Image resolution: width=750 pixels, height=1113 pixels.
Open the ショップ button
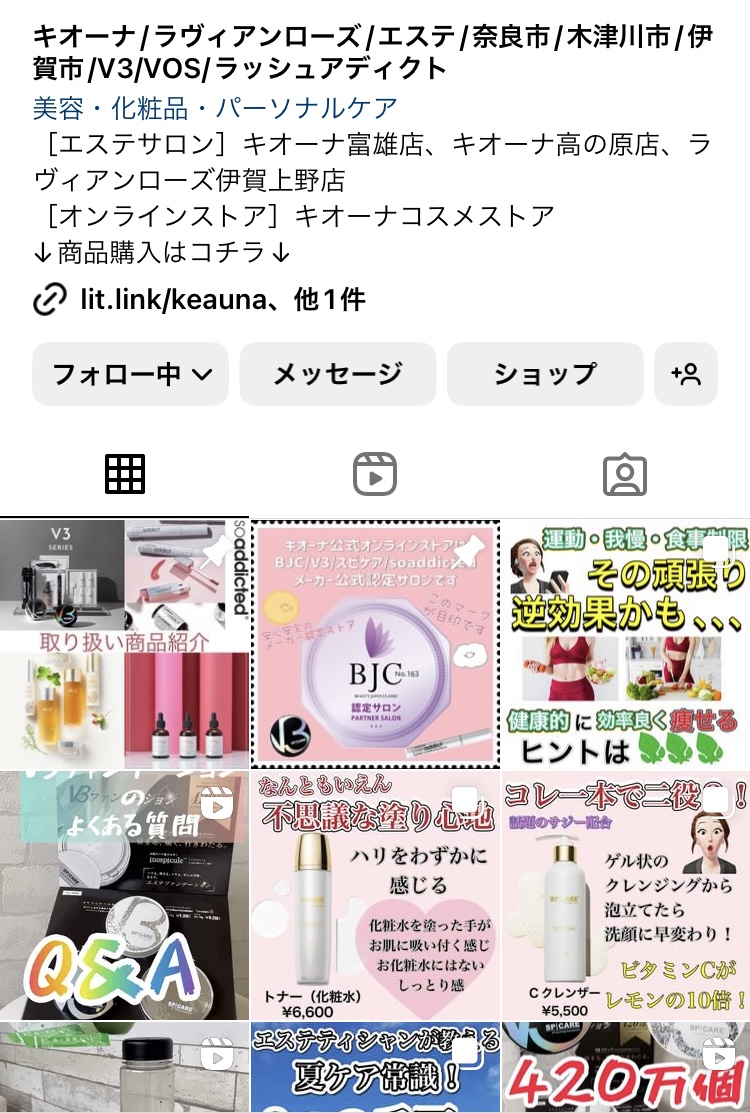pyautogui.click(x=545, y=374)
